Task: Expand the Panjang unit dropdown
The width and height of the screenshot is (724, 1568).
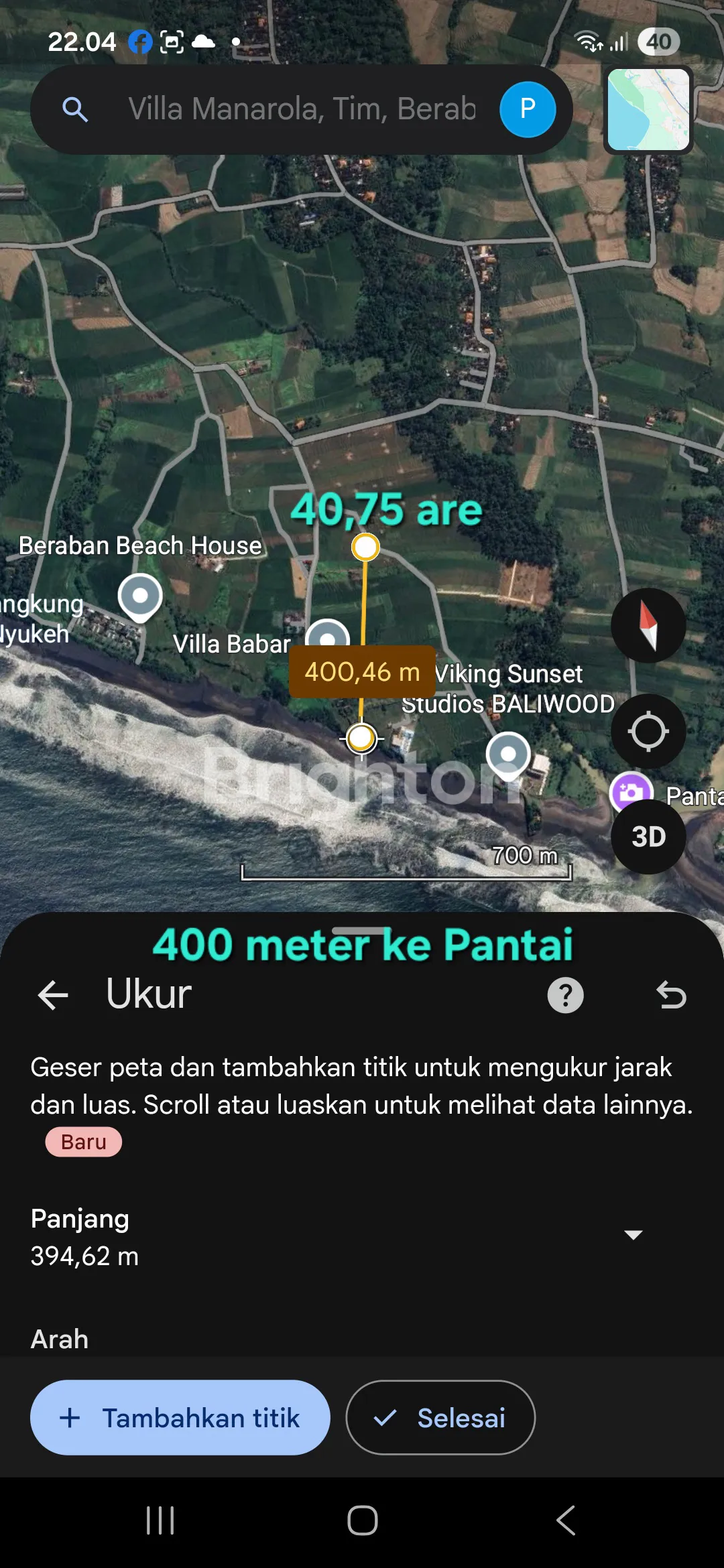Action: click(633, 1234)
